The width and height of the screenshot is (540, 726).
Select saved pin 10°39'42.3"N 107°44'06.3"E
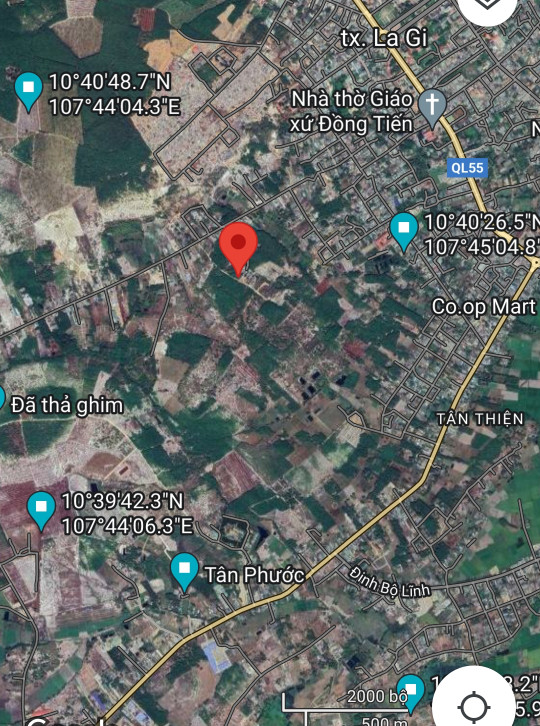click(x=41, y=511)
